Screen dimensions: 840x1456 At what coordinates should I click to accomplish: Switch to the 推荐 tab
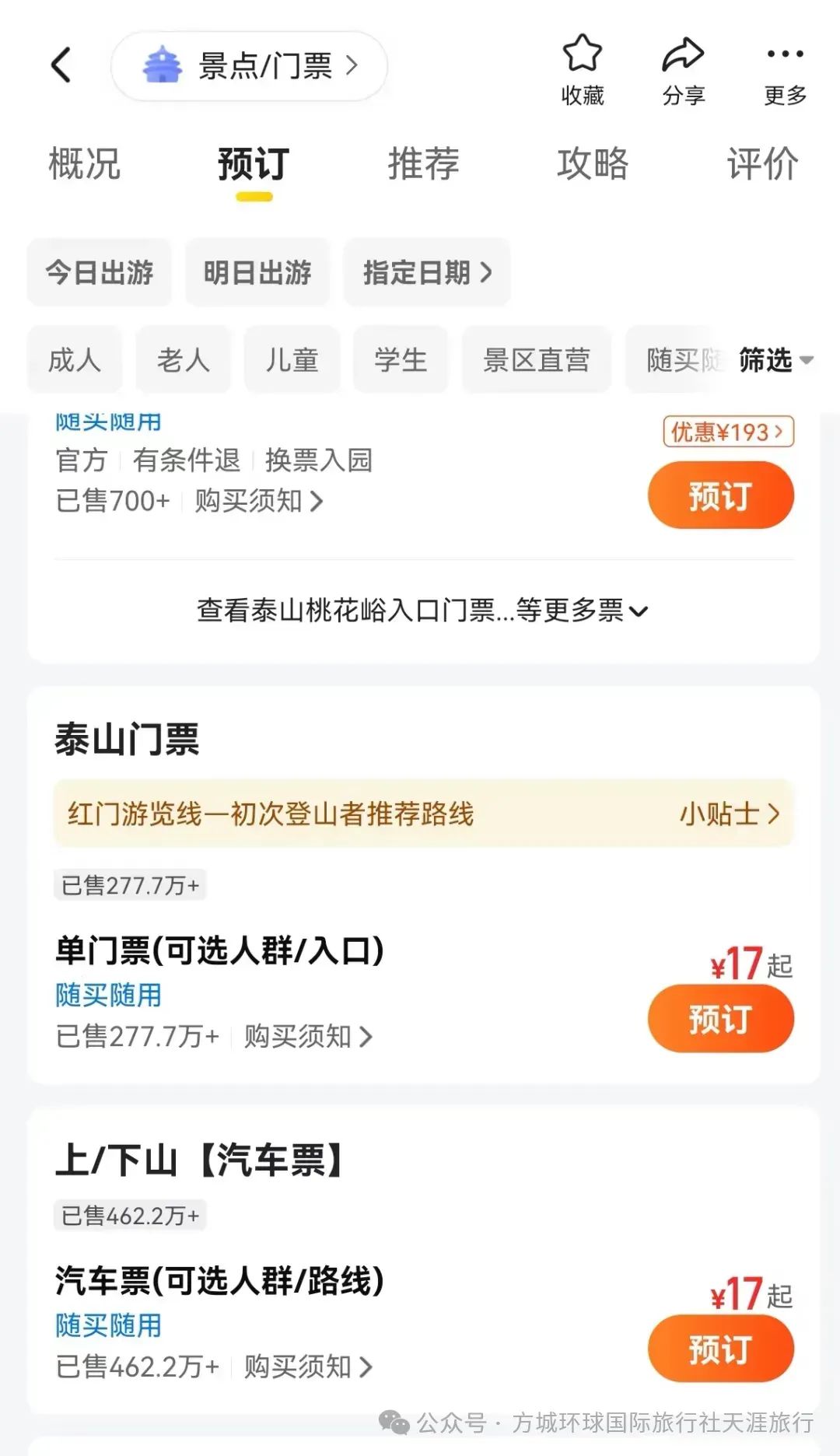tap(424, 164)
